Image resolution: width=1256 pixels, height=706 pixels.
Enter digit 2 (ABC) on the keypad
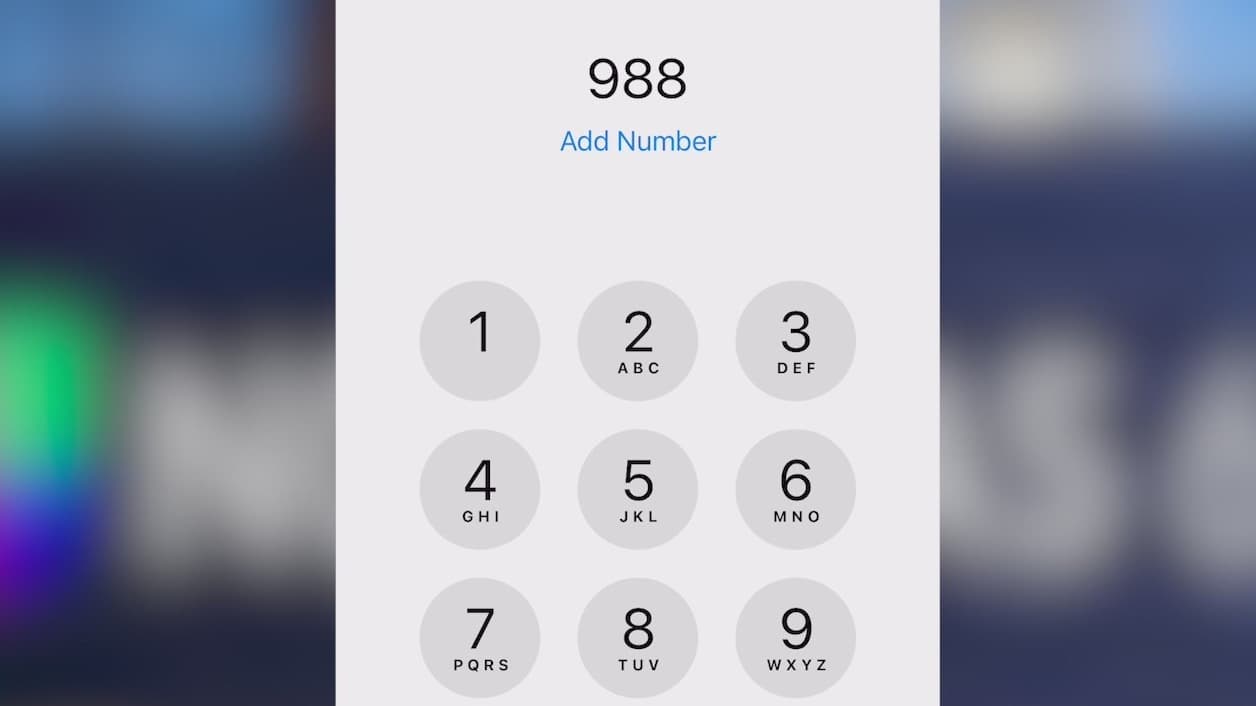[x=638, y=341]
